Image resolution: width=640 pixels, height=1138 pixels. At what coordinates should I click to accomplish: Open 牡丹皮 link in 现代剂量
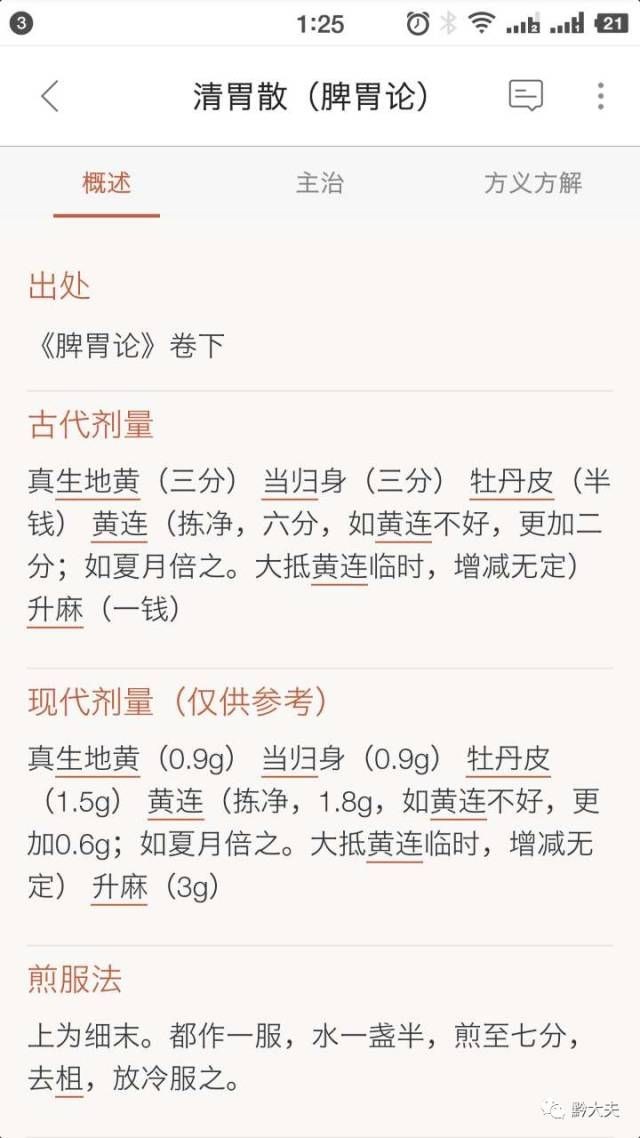click(x=509, y=759)
